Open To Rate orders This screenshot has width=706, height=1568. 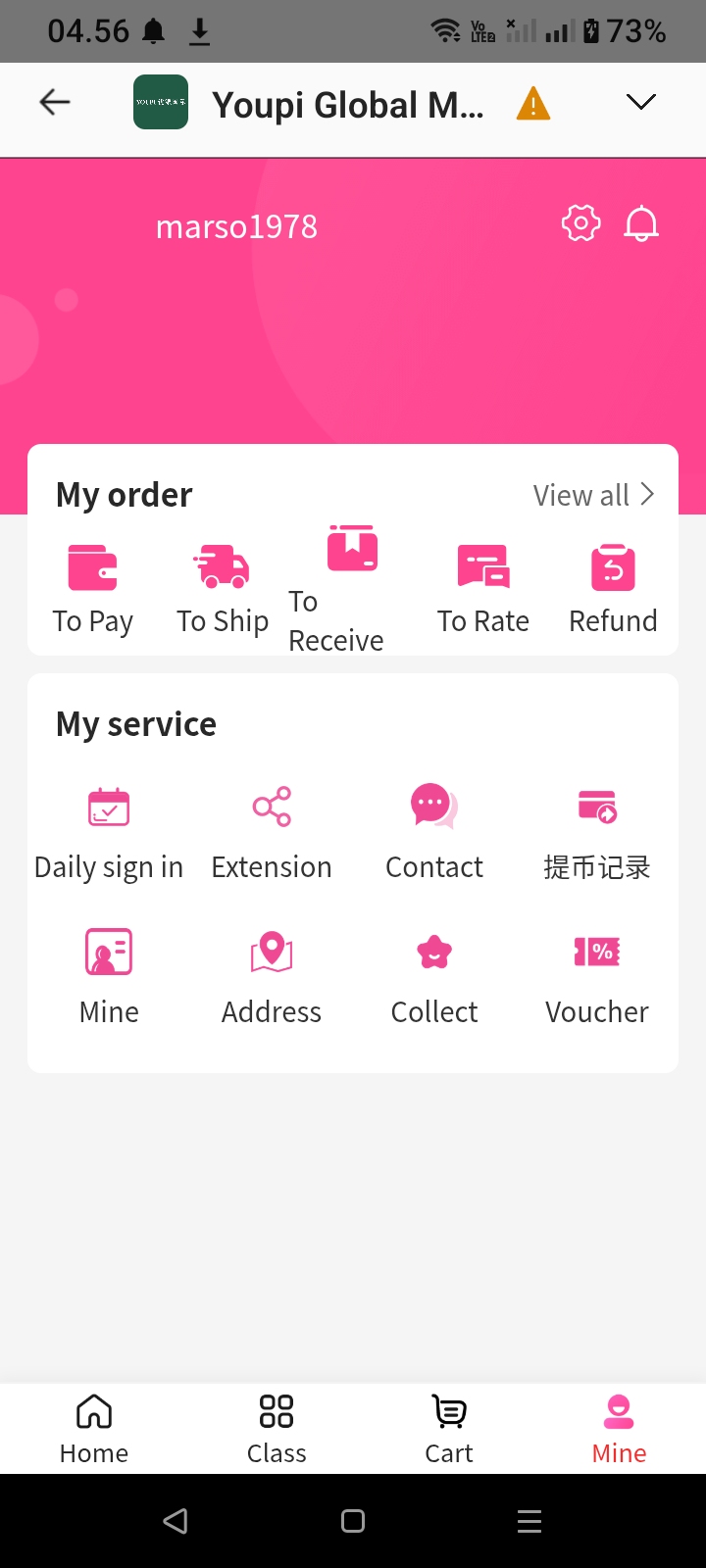pos(483,589)
